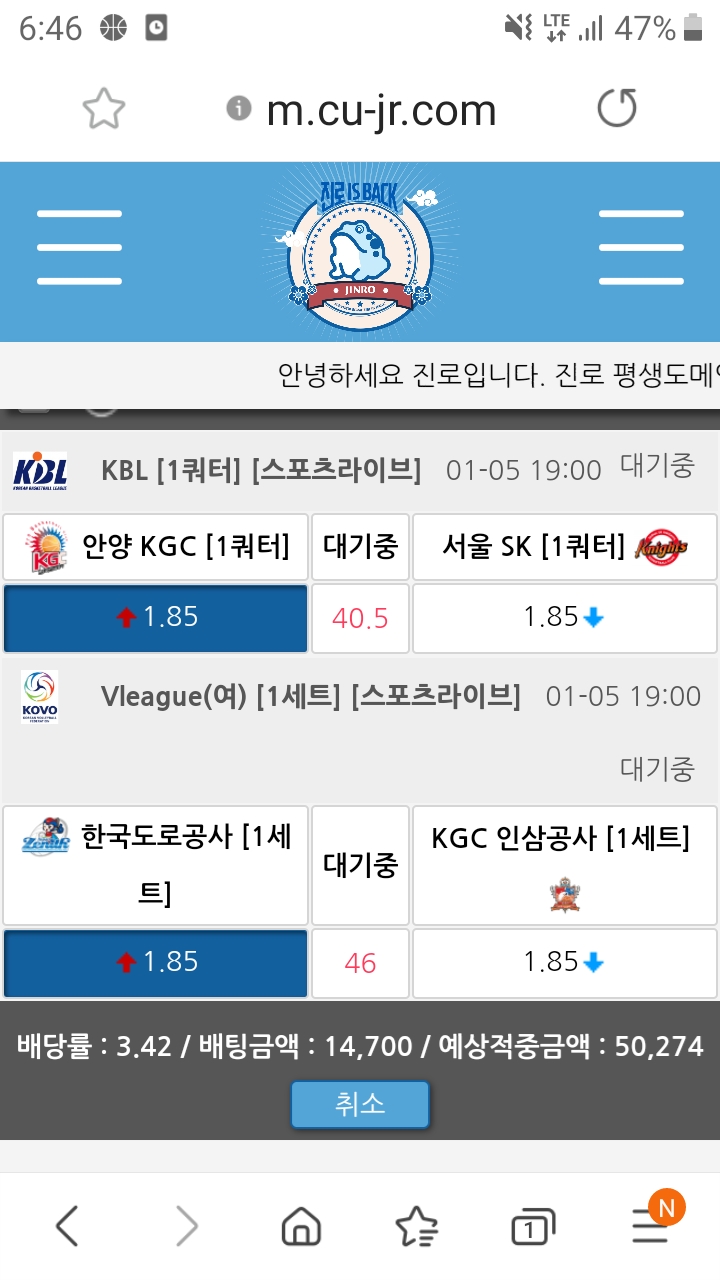Open the browser menu with N badge
The image size is (720, 1280).
click(650, 1224)
